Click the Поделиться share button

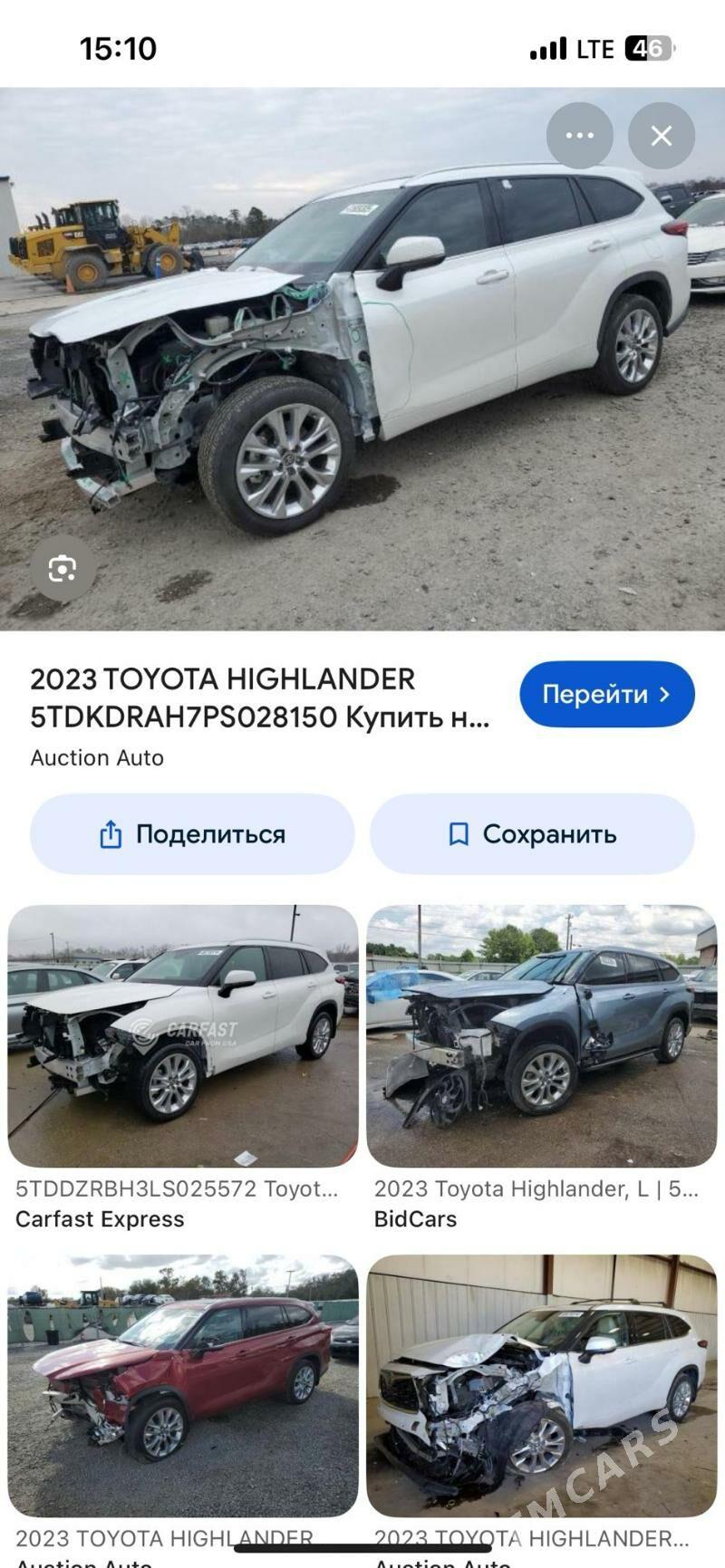[x=192, y=834]
